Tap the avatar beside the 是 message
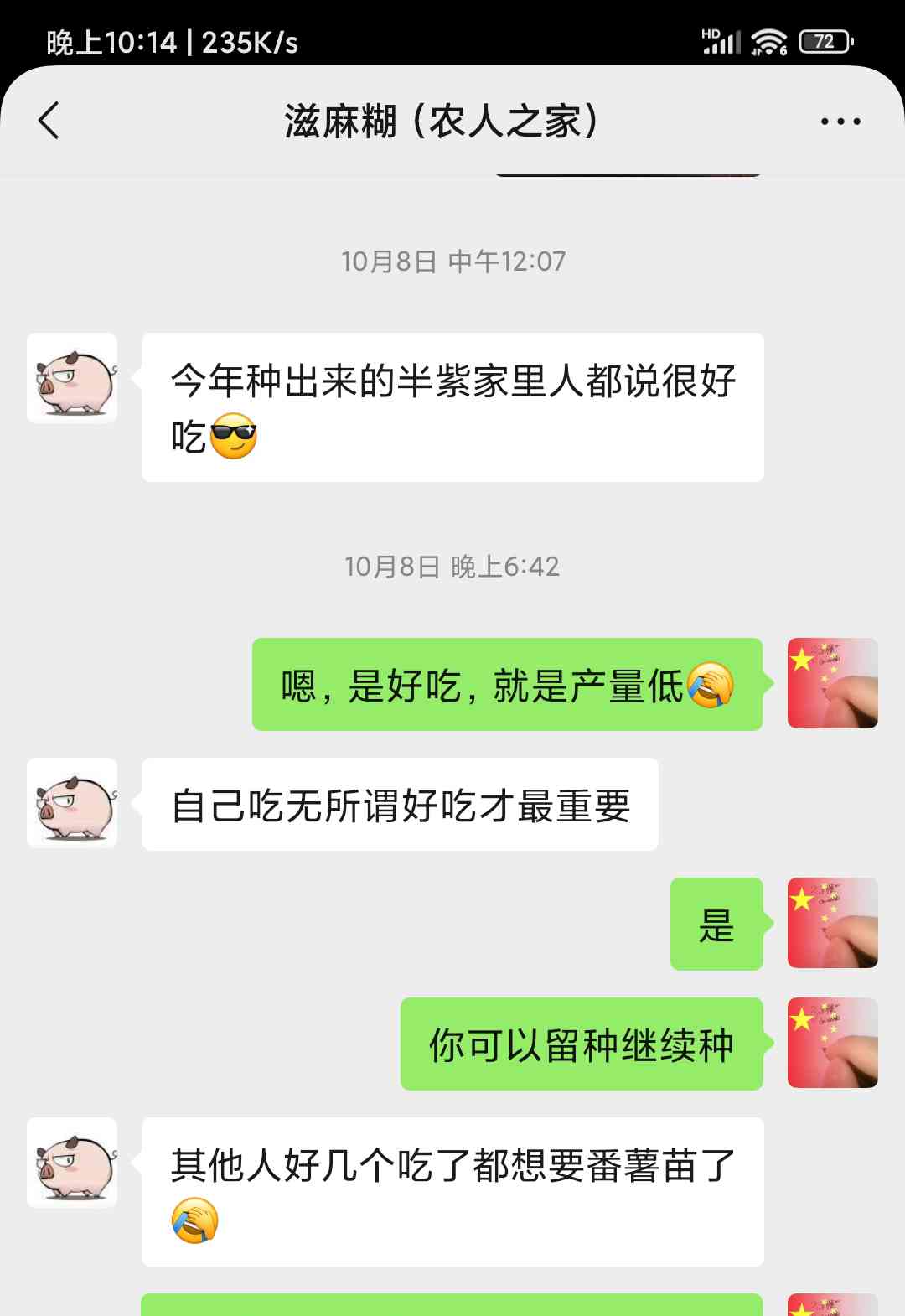 (832, 923)
